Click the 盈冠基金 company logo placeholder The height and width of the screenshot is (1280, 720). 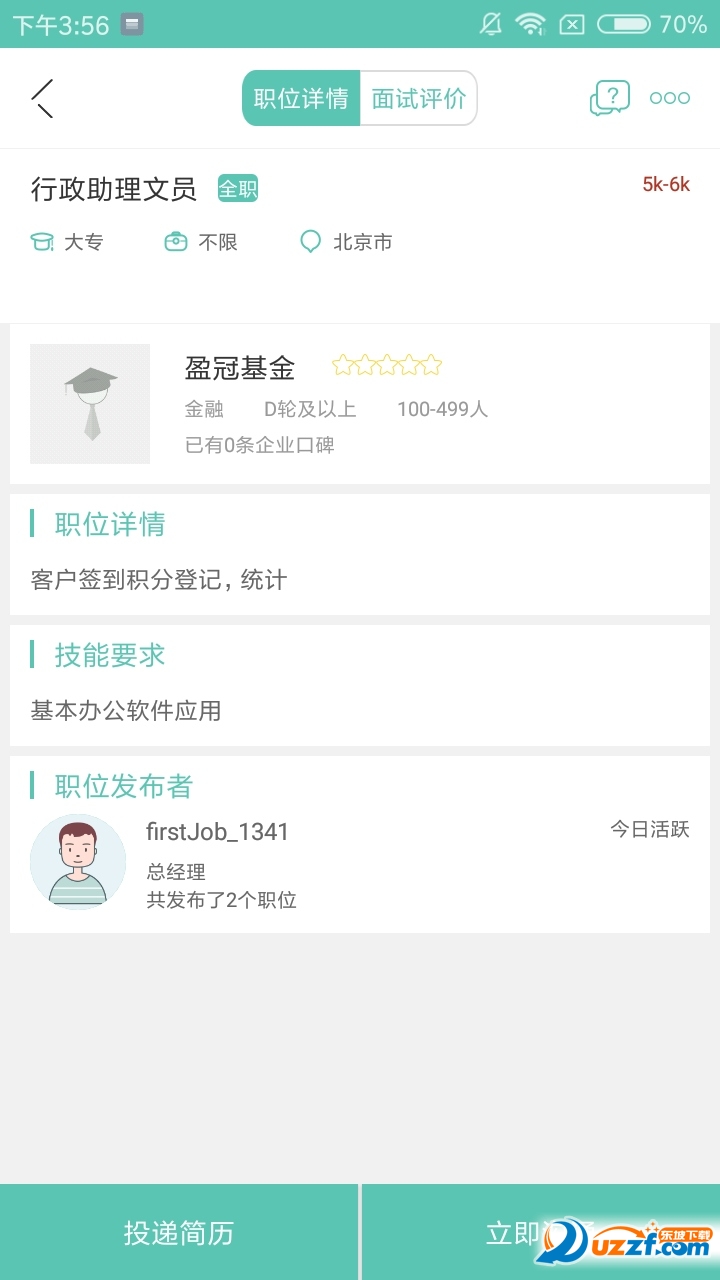(x=89, y=403)
